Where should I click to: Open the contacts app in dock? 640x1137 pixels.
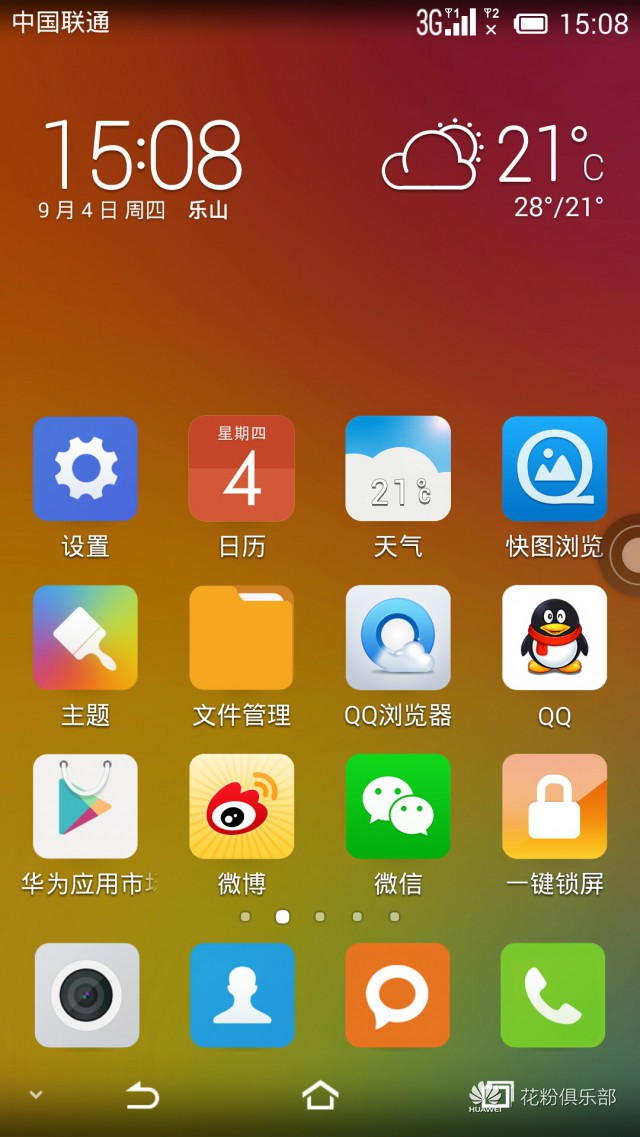(x=242, y=995)
